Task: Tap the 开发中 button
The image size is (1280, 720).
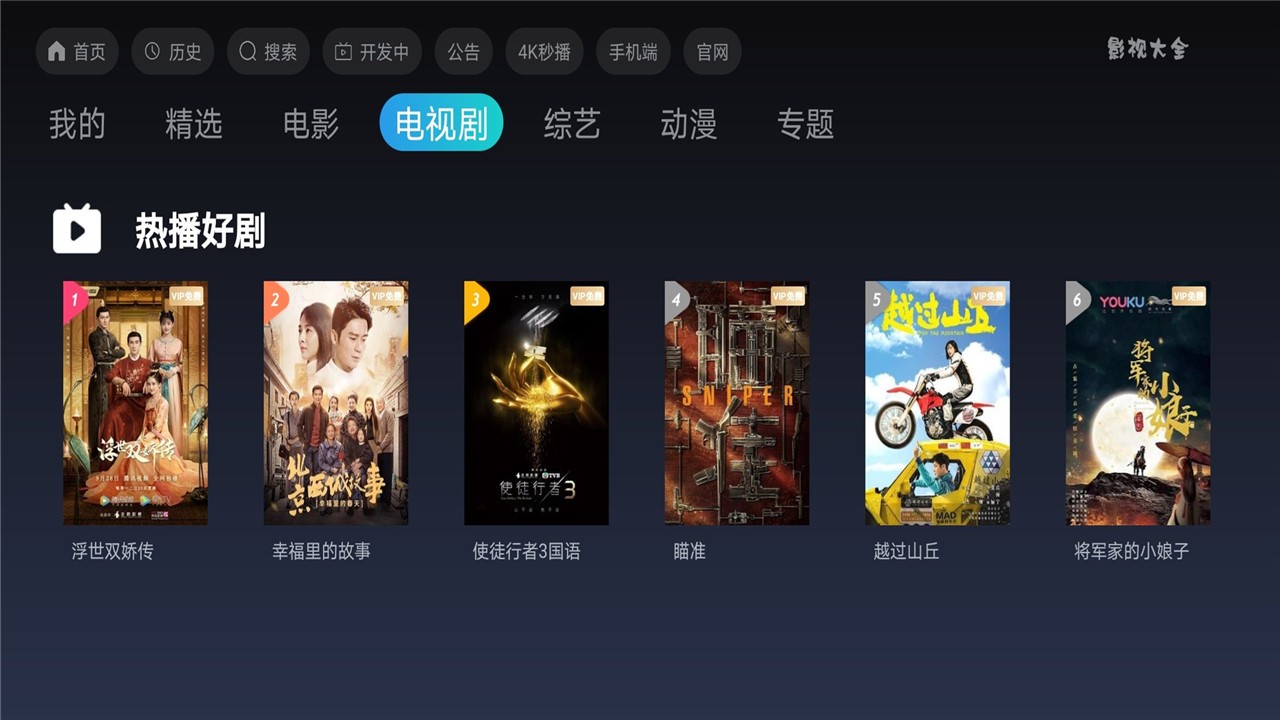Action: 372,52
